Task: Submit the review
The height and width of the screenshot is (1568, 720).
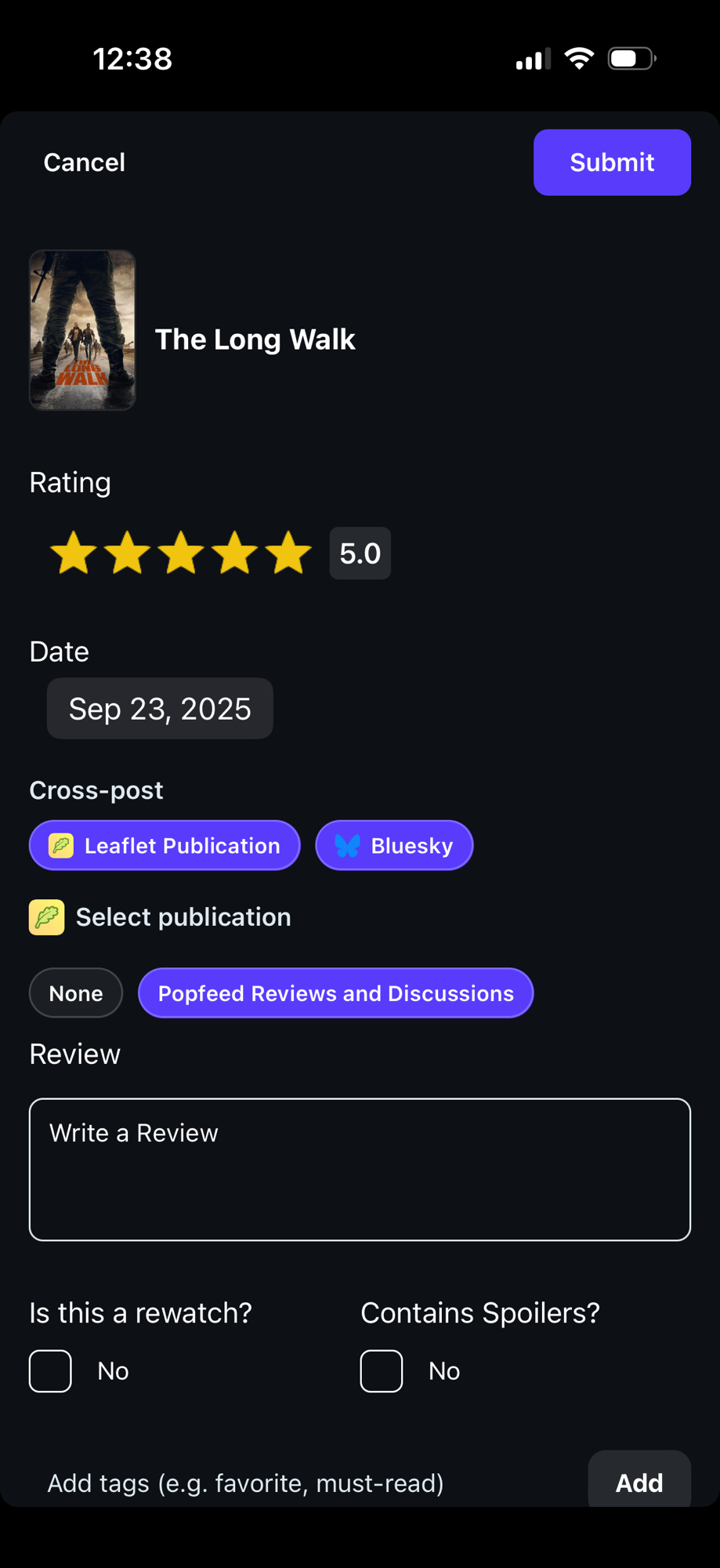Action: click(x=611, y=162)
